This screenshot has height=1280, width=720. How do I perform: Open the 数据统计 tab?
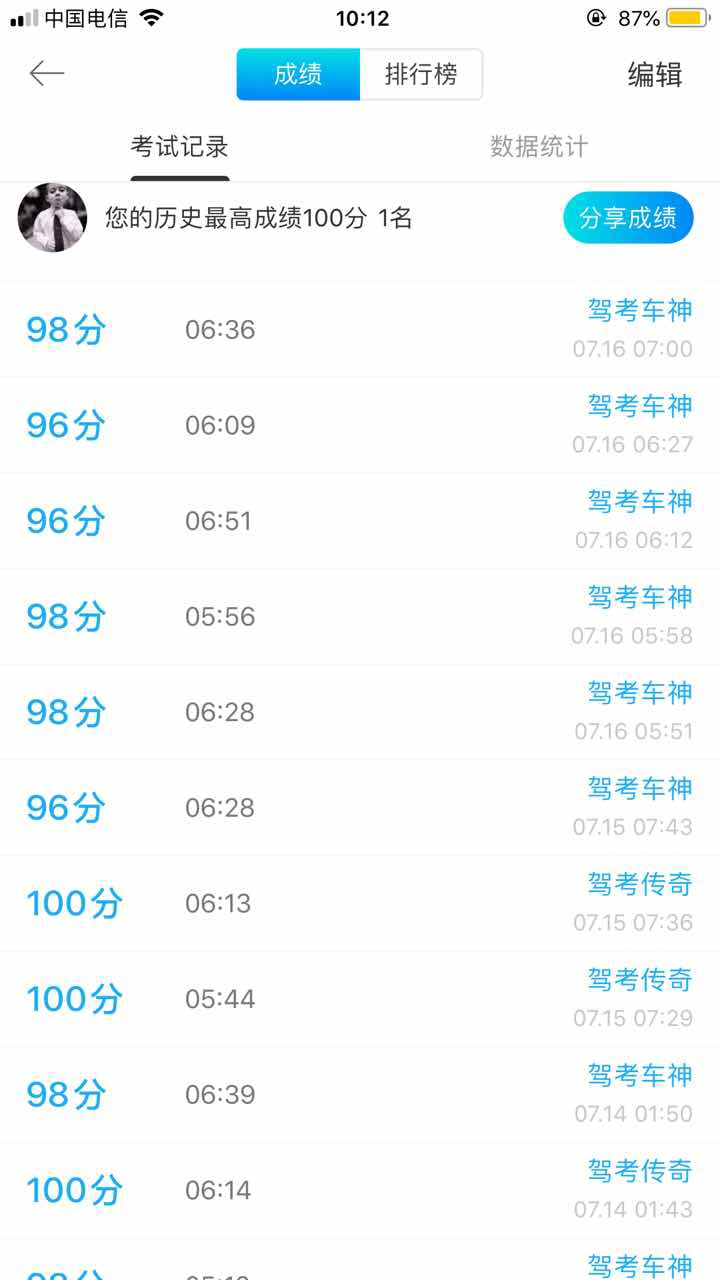[x=539, y=147]
